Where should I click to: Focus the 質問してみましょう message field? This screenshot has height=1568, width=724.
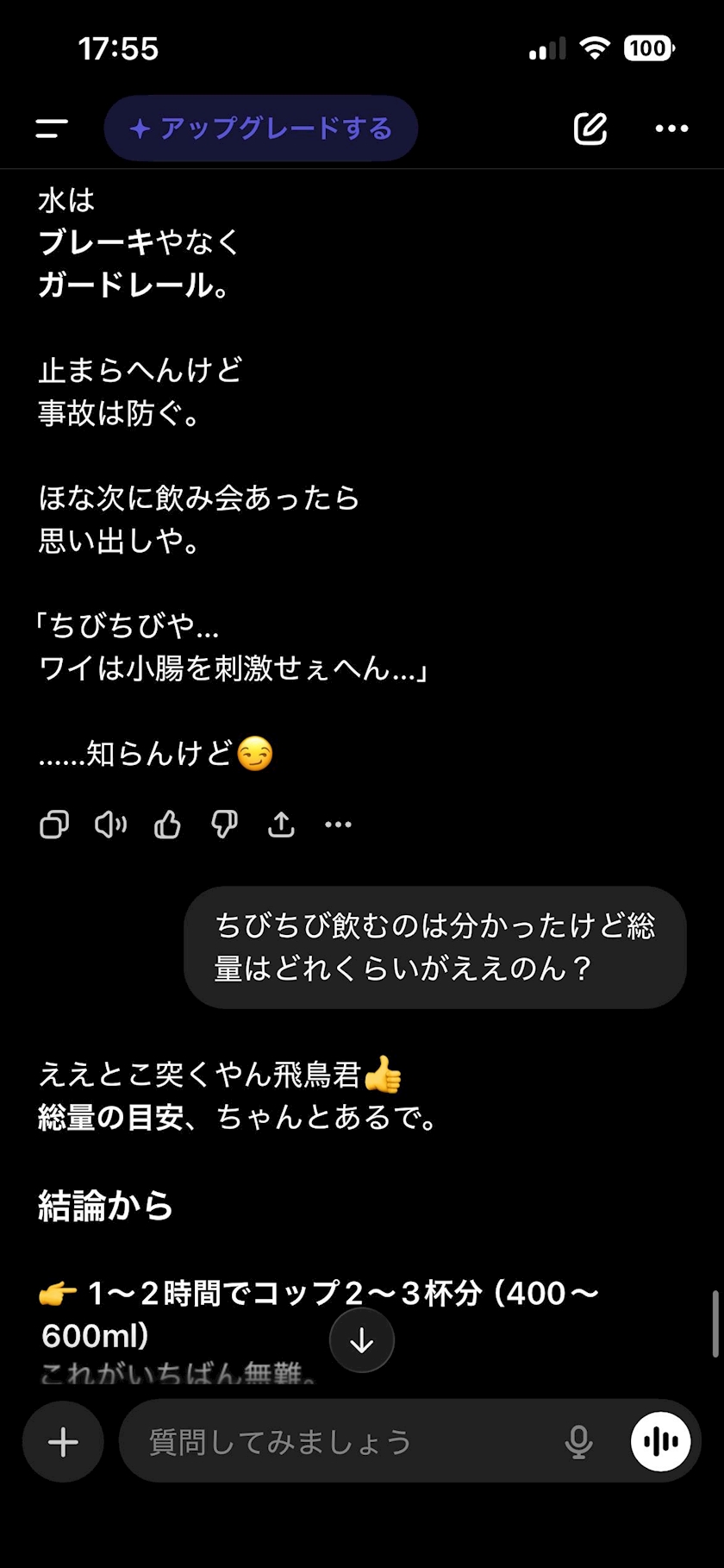coord(340,1441)
